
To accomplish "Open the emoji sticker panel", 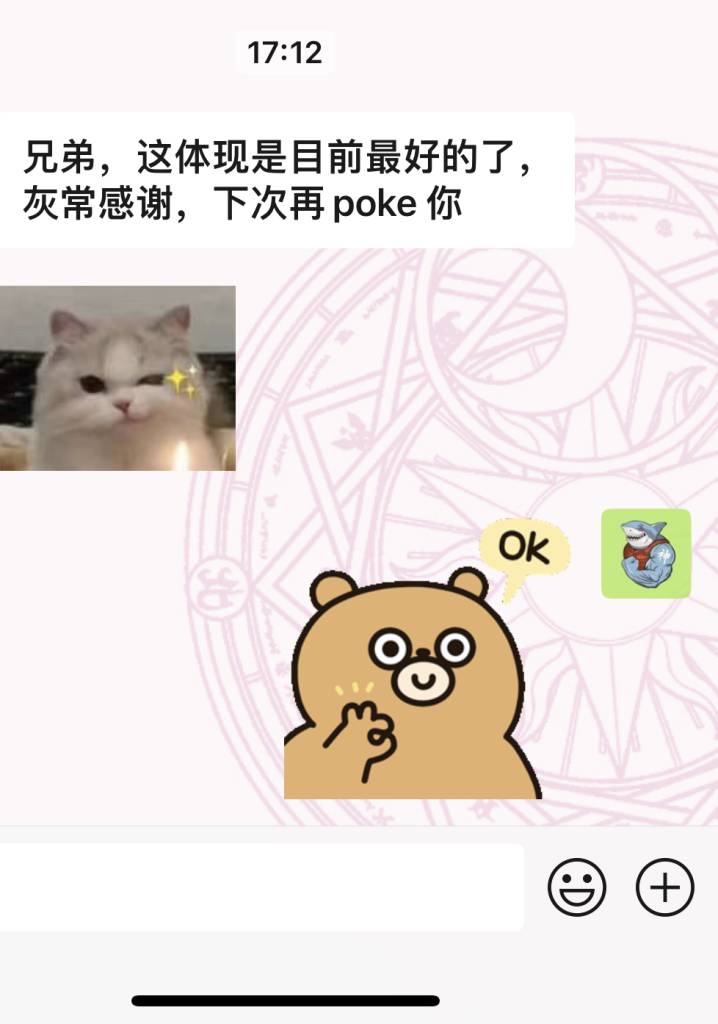I will coord(577,886).
